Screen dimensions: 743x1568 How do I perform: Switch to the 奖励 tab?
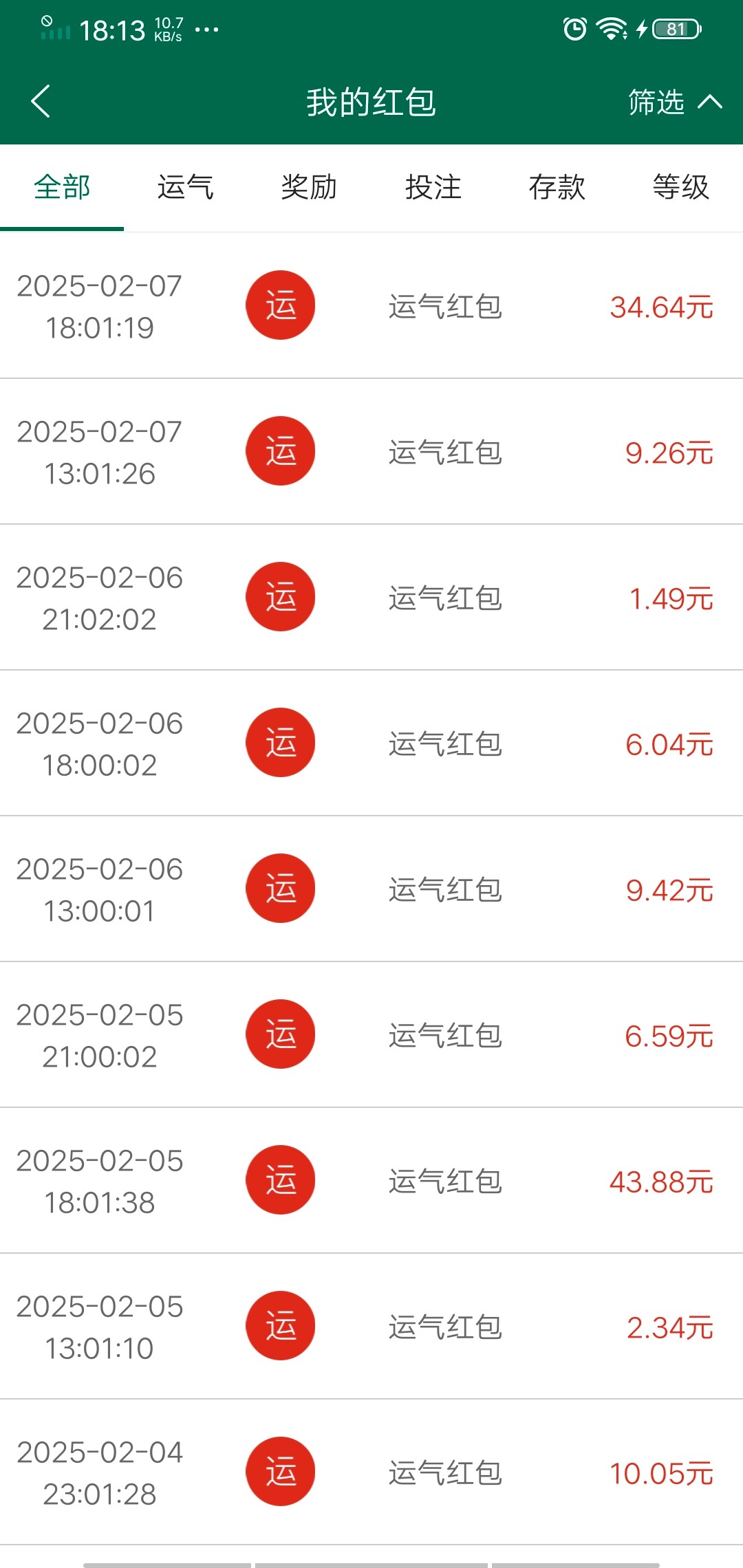310,187
